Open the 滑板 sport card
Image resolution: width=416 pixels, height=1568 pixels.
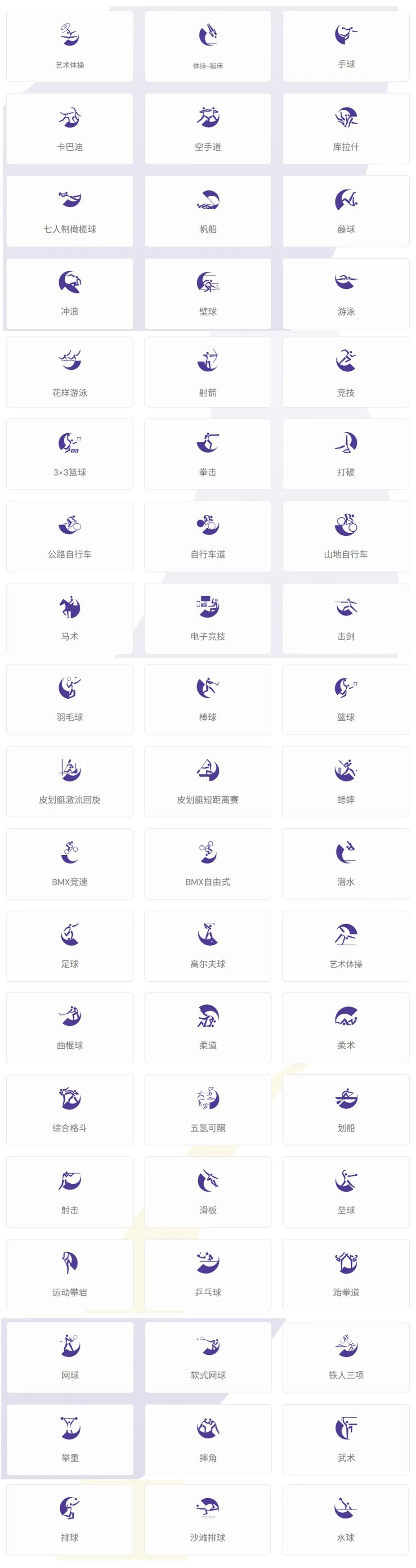[x=208, y=1192]
